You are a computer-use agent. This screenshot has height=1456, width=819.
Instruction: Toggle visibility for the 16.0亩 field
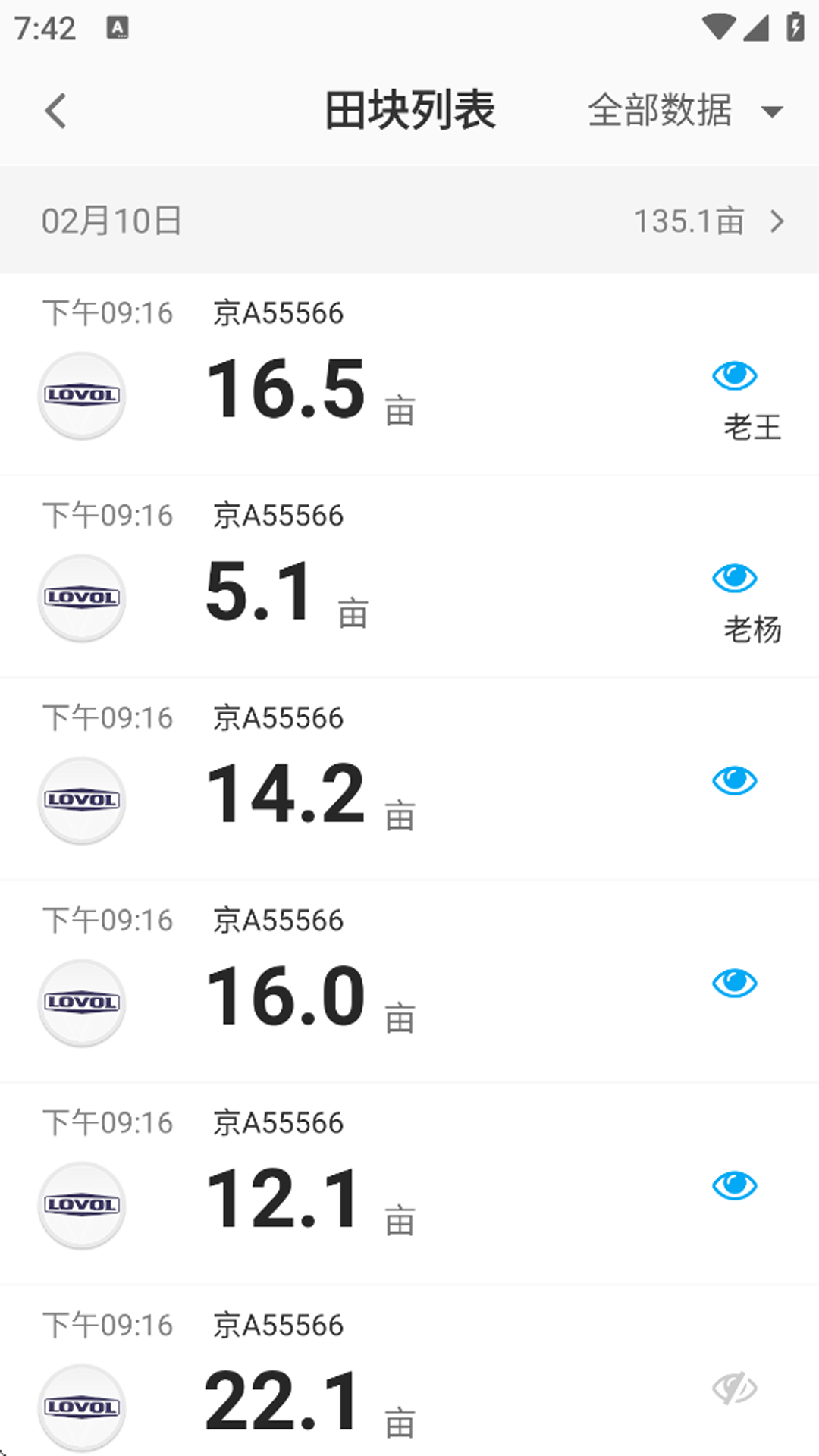[734, 983]
